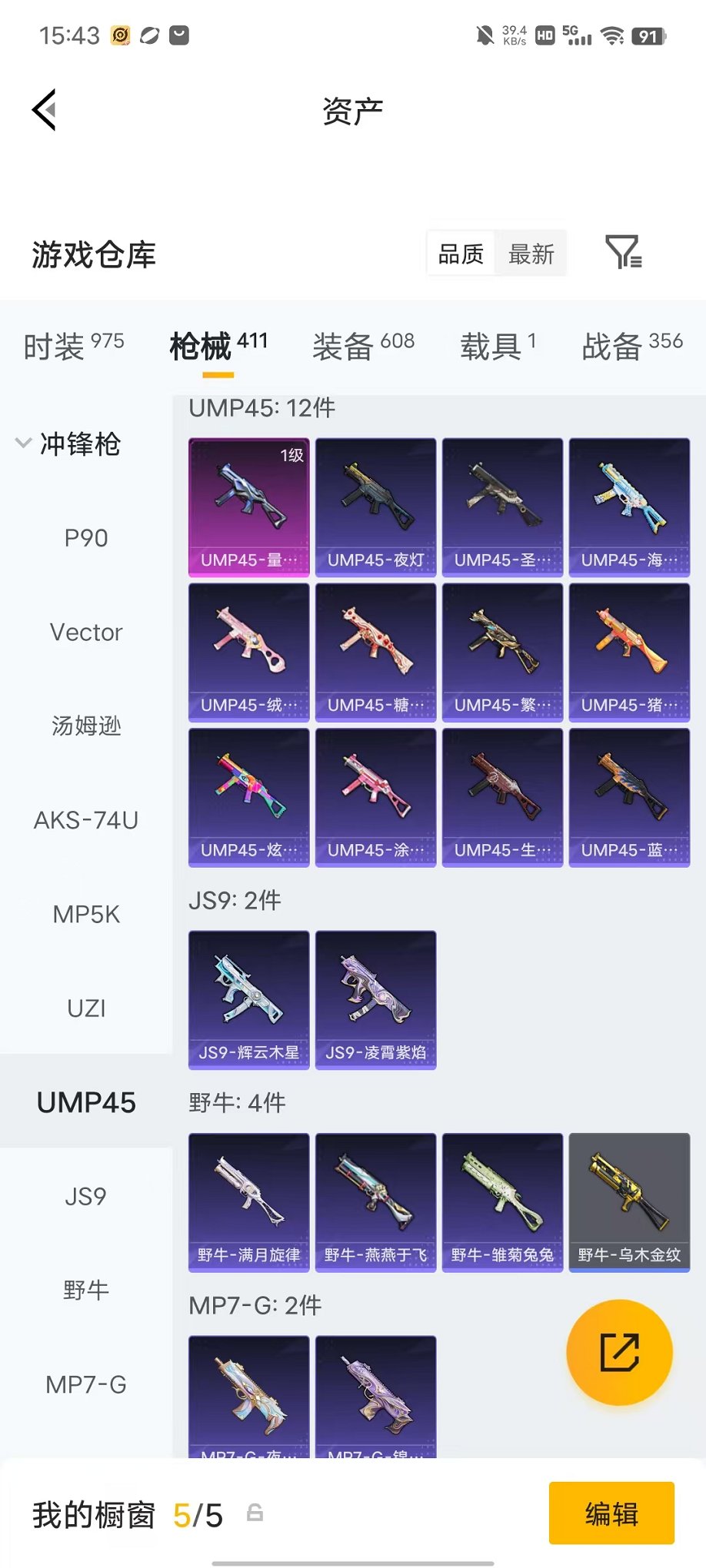Switch to the 战备 tab
706x1568 pixels.
[x=632, y=346]
